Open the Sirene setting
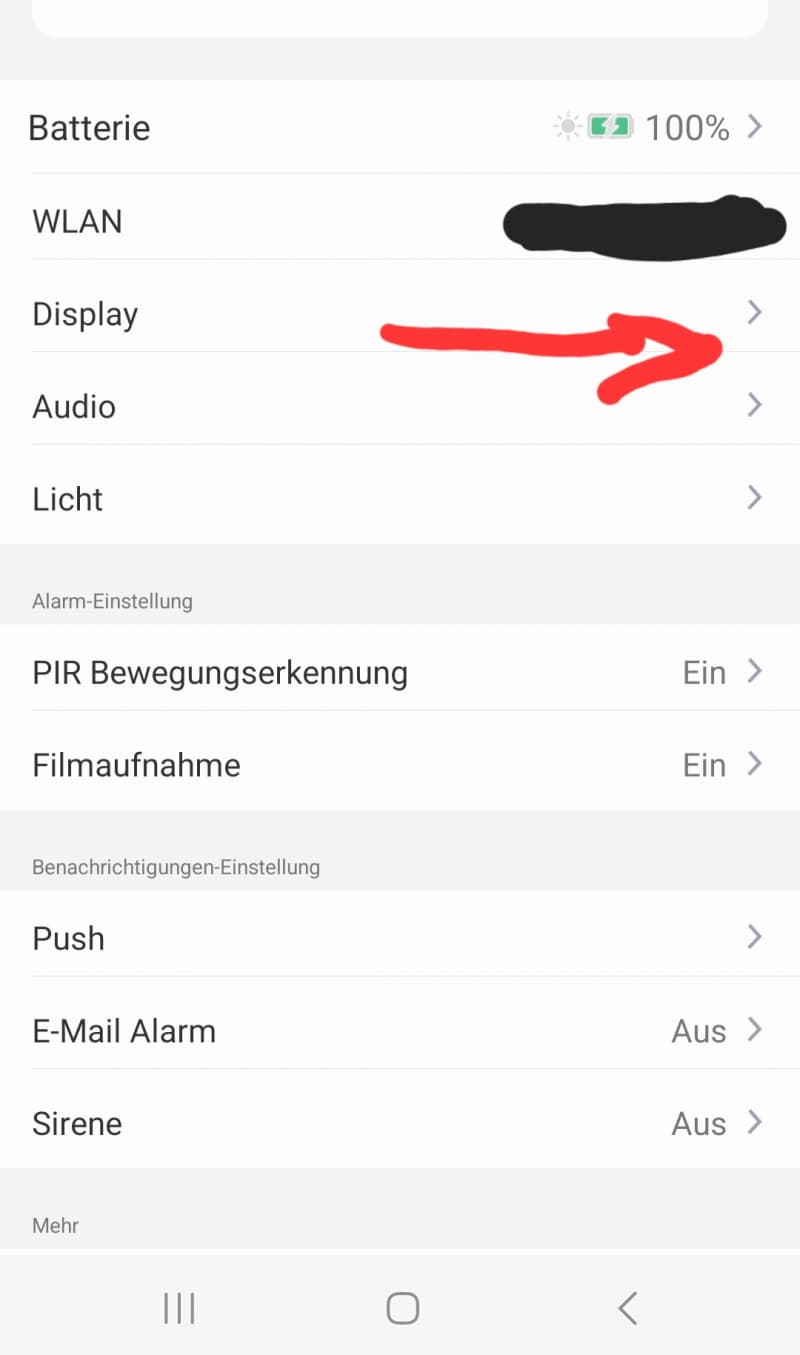 (x=400, y=1122)
